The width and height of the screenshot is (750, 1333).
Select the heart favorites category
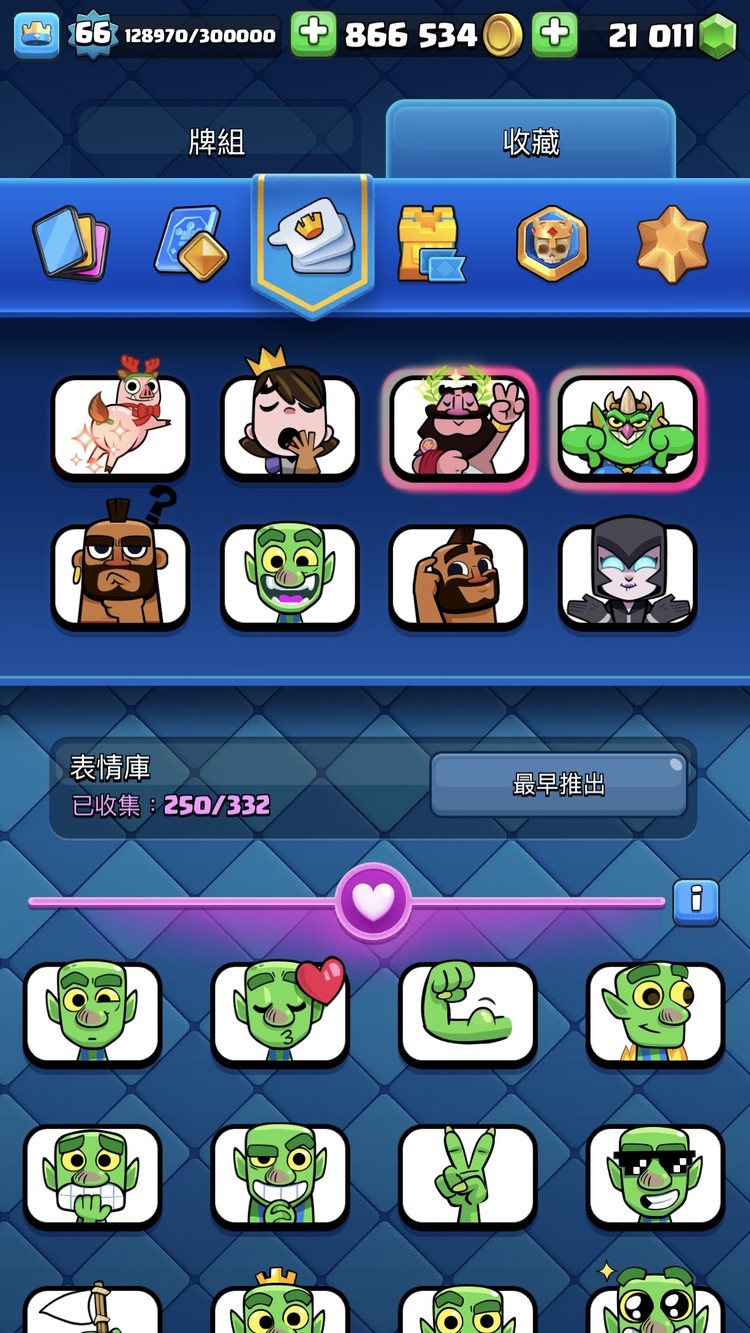point(374,899)
